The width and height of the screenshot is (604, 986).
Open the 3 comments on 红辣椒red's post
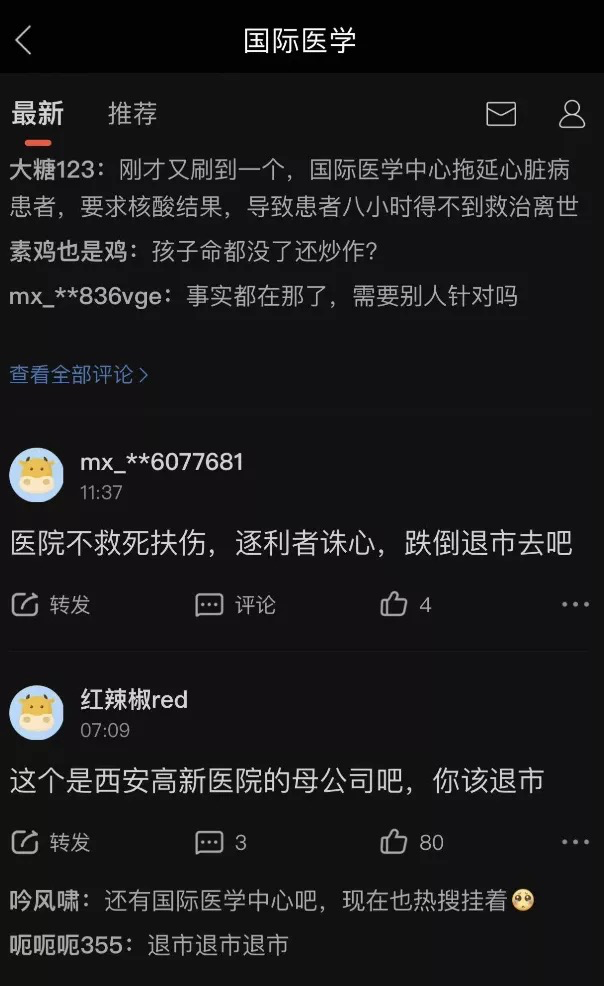[221, 842]
